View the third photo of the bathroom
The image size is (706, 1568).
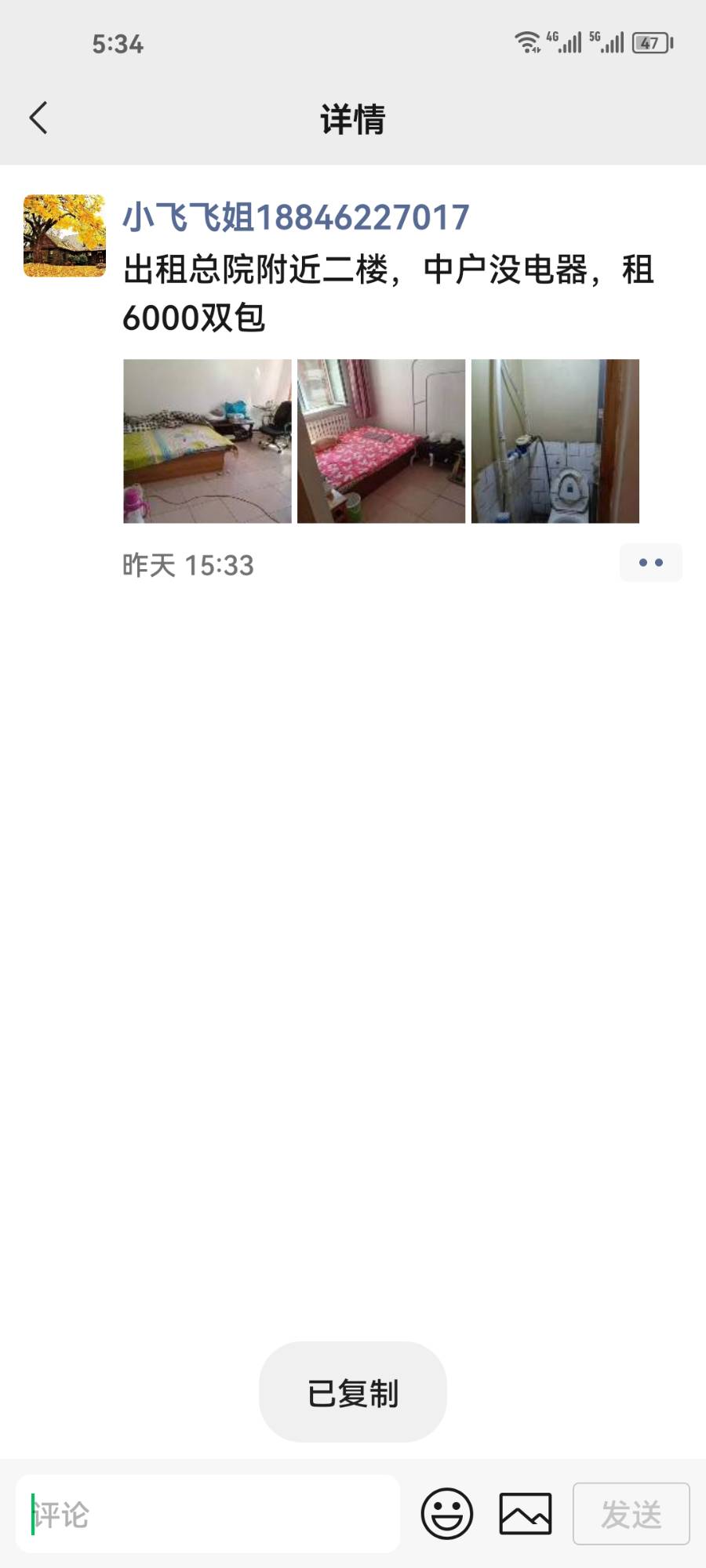555,441
